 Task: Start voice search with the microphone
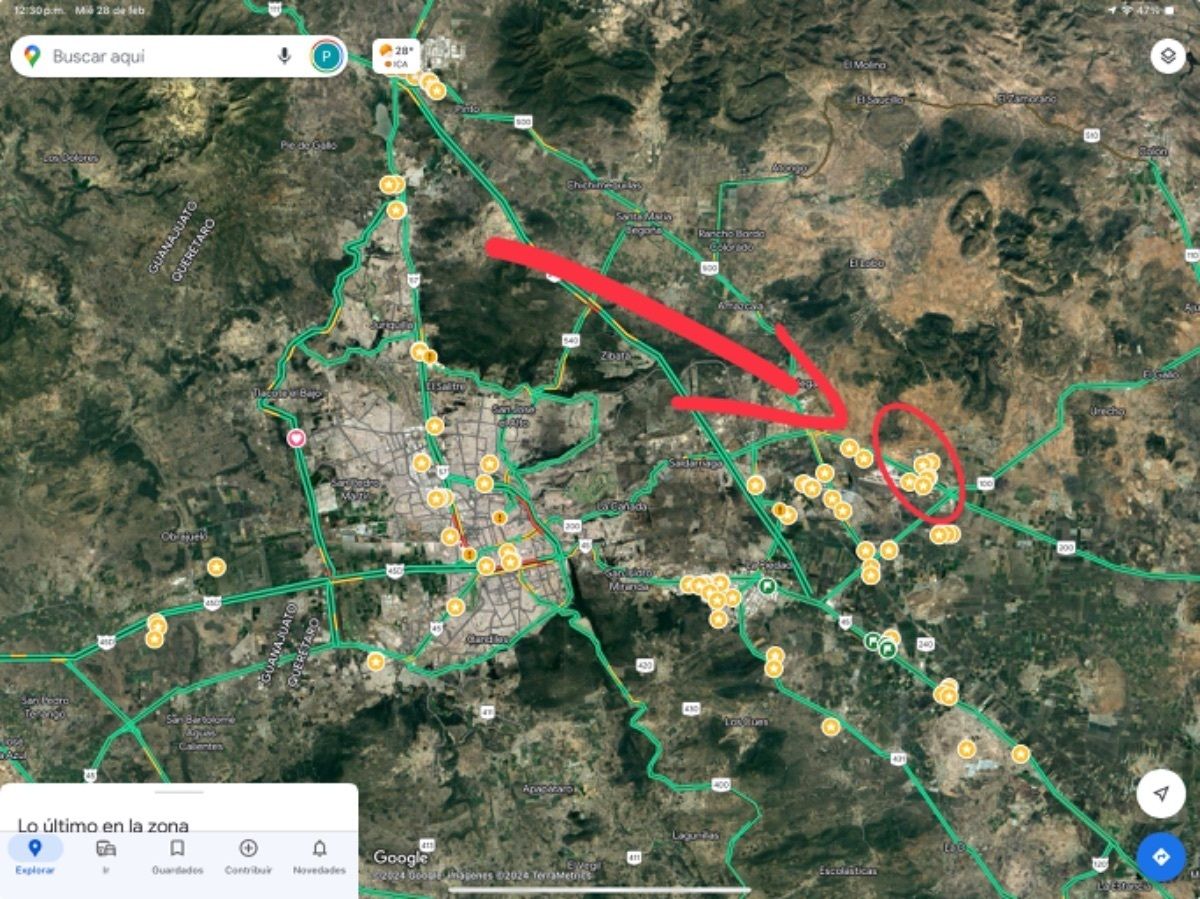pyautogui.click(x=284, y=57)
